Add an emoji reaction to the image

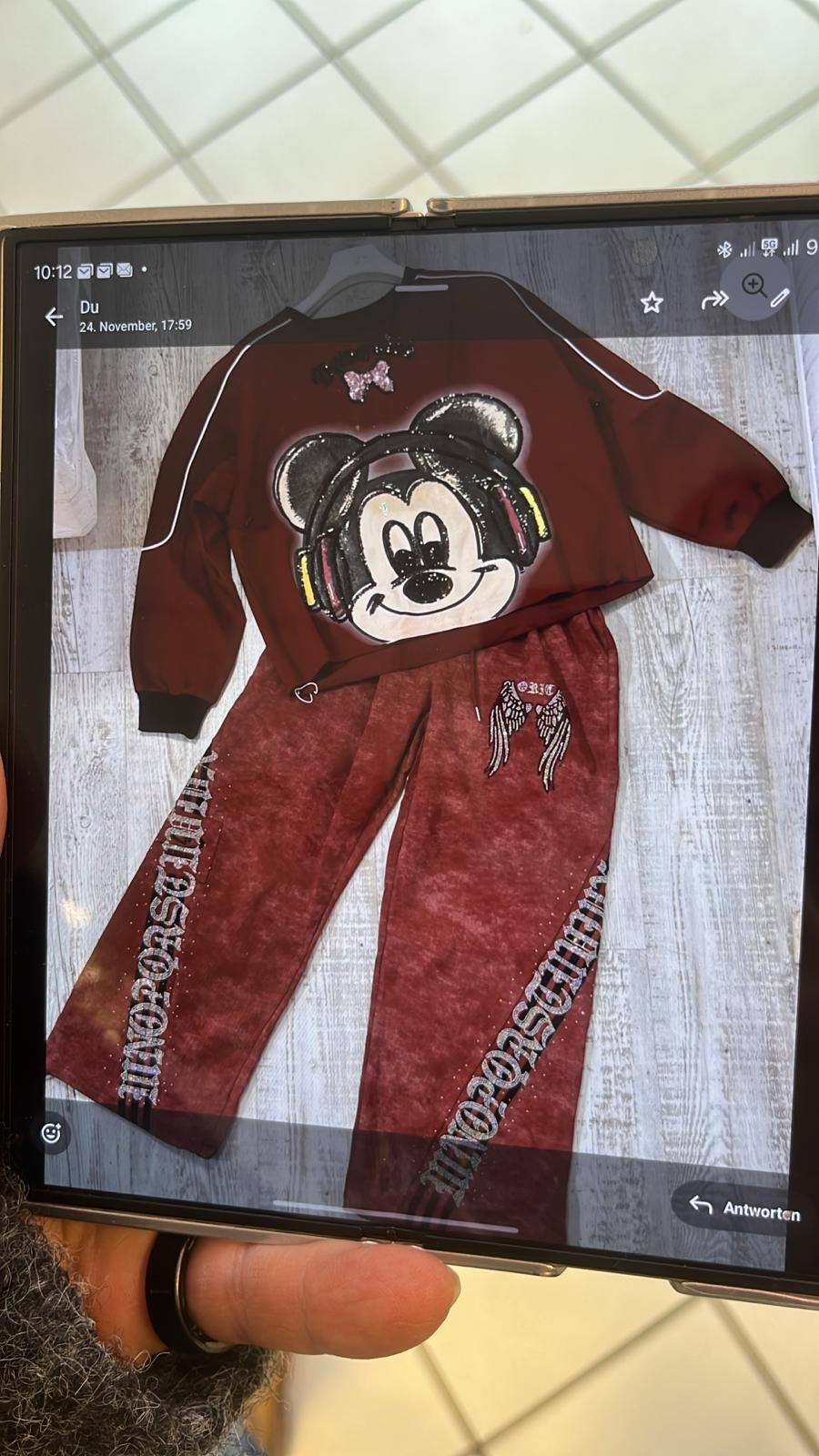pyautogui.click(x=52, y=1133)
